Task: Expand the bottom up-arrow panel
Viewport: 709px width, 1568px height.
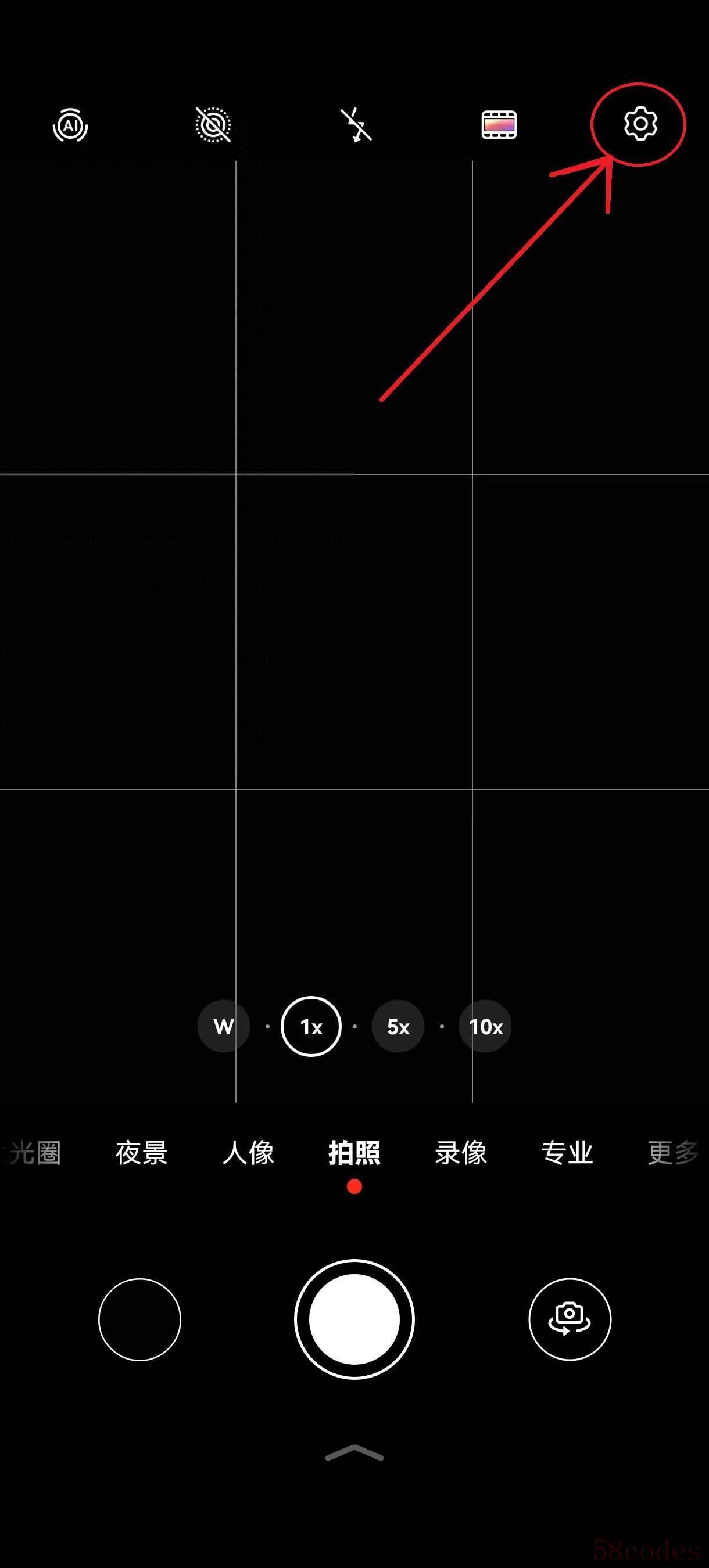Action: point(354,1452)
